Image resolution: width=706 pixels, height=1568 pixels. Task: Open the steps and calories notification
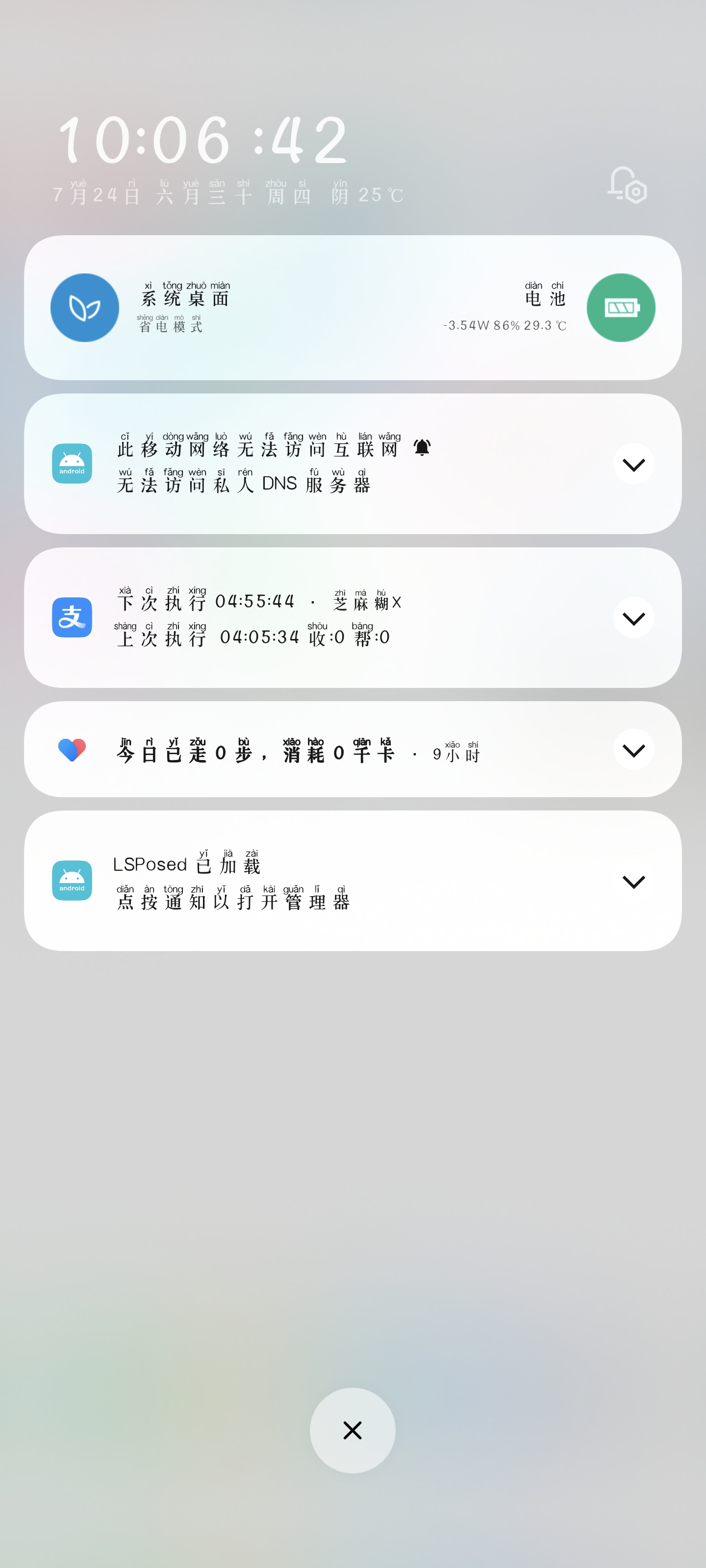pos(353,749)
